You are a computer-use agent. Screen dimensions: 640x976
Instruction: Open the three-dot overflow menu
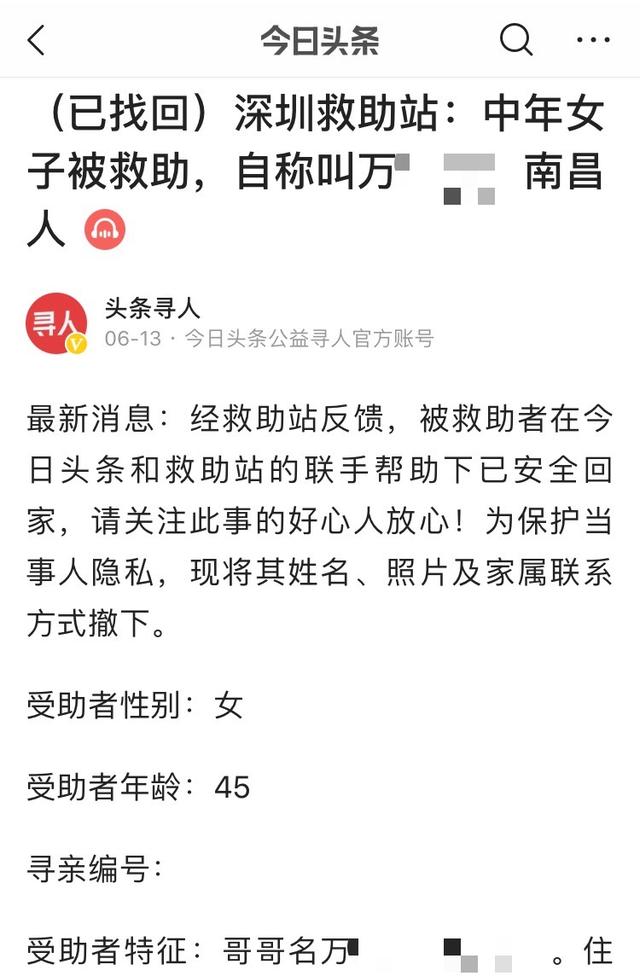click(593, 41)
